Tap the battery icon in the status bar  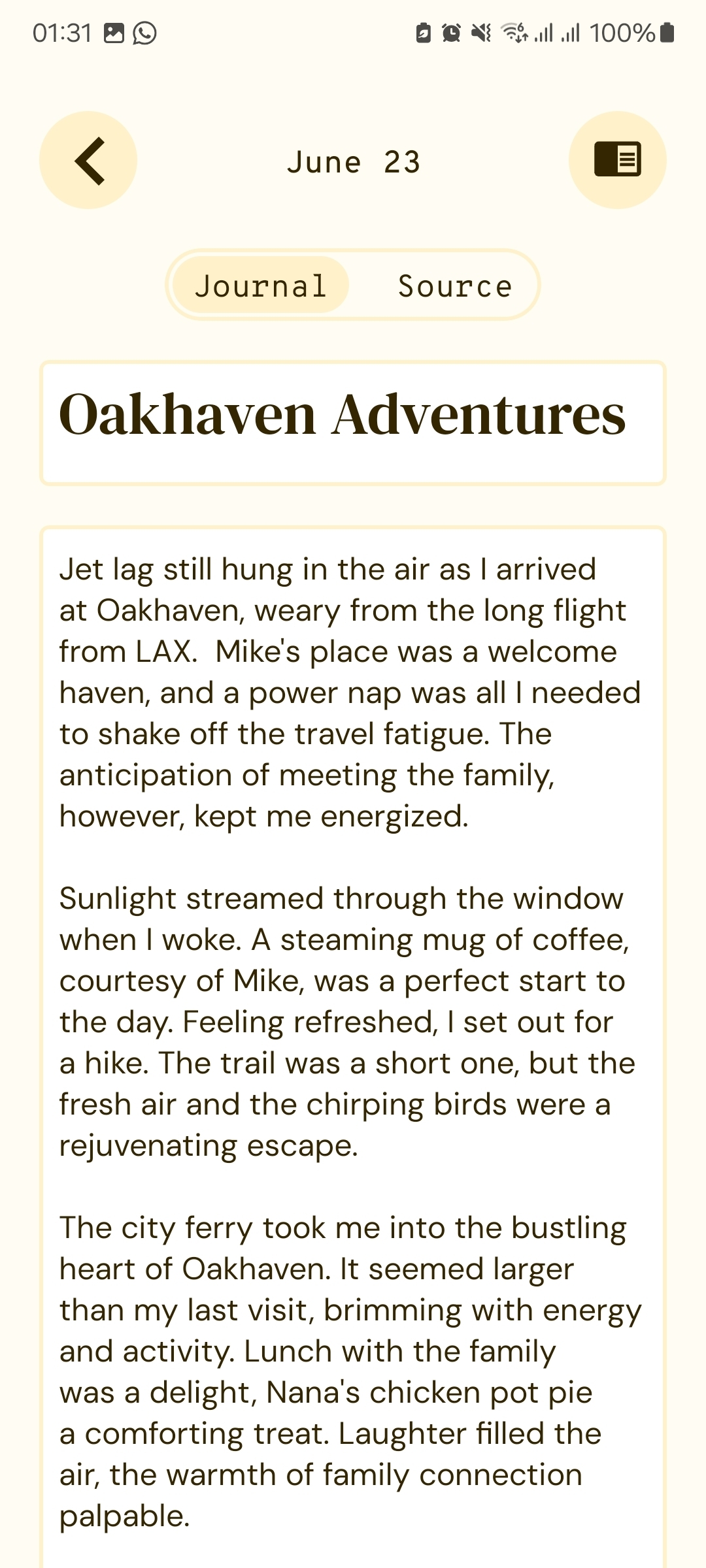[x=666, y=31]
